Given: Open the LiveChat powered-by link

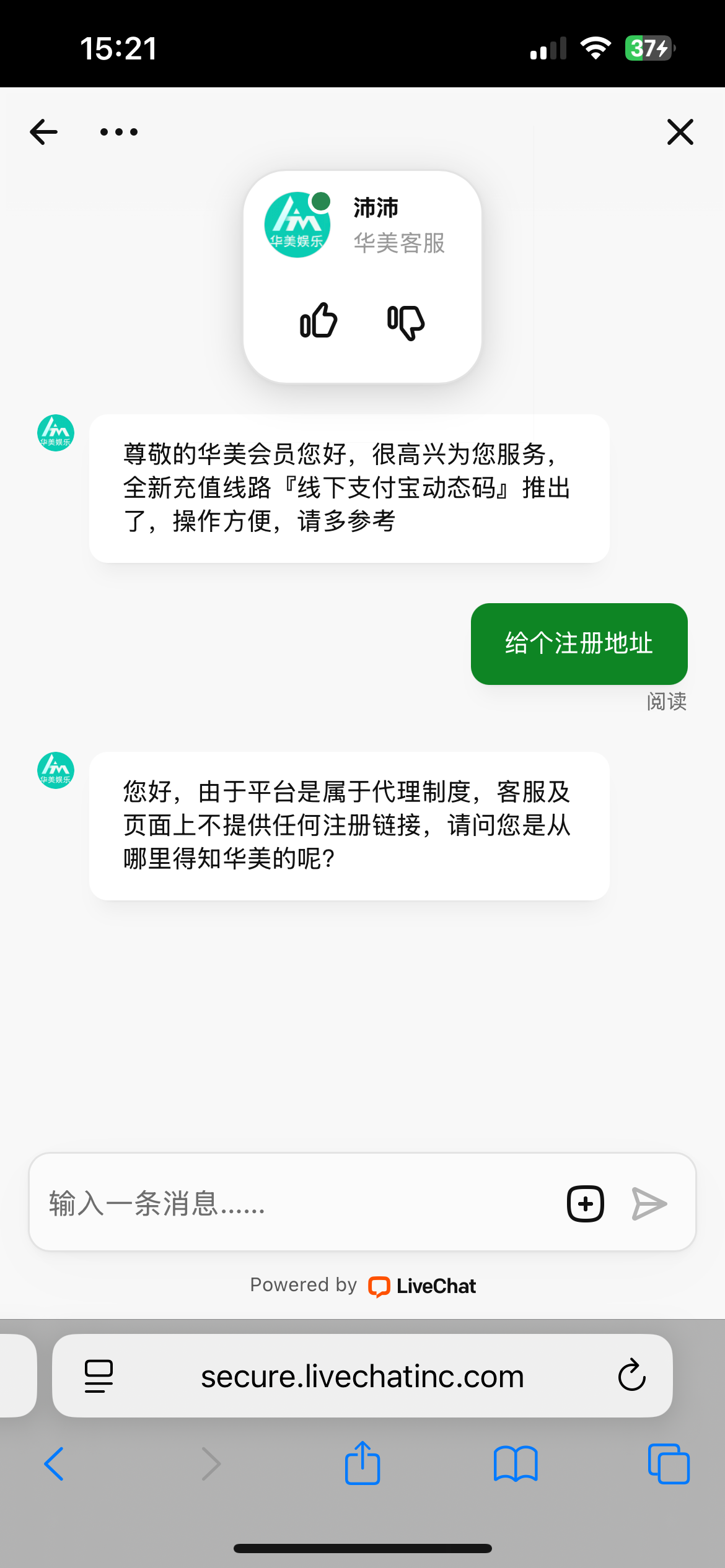Looking at the screenshot, I should [423, 1286].
